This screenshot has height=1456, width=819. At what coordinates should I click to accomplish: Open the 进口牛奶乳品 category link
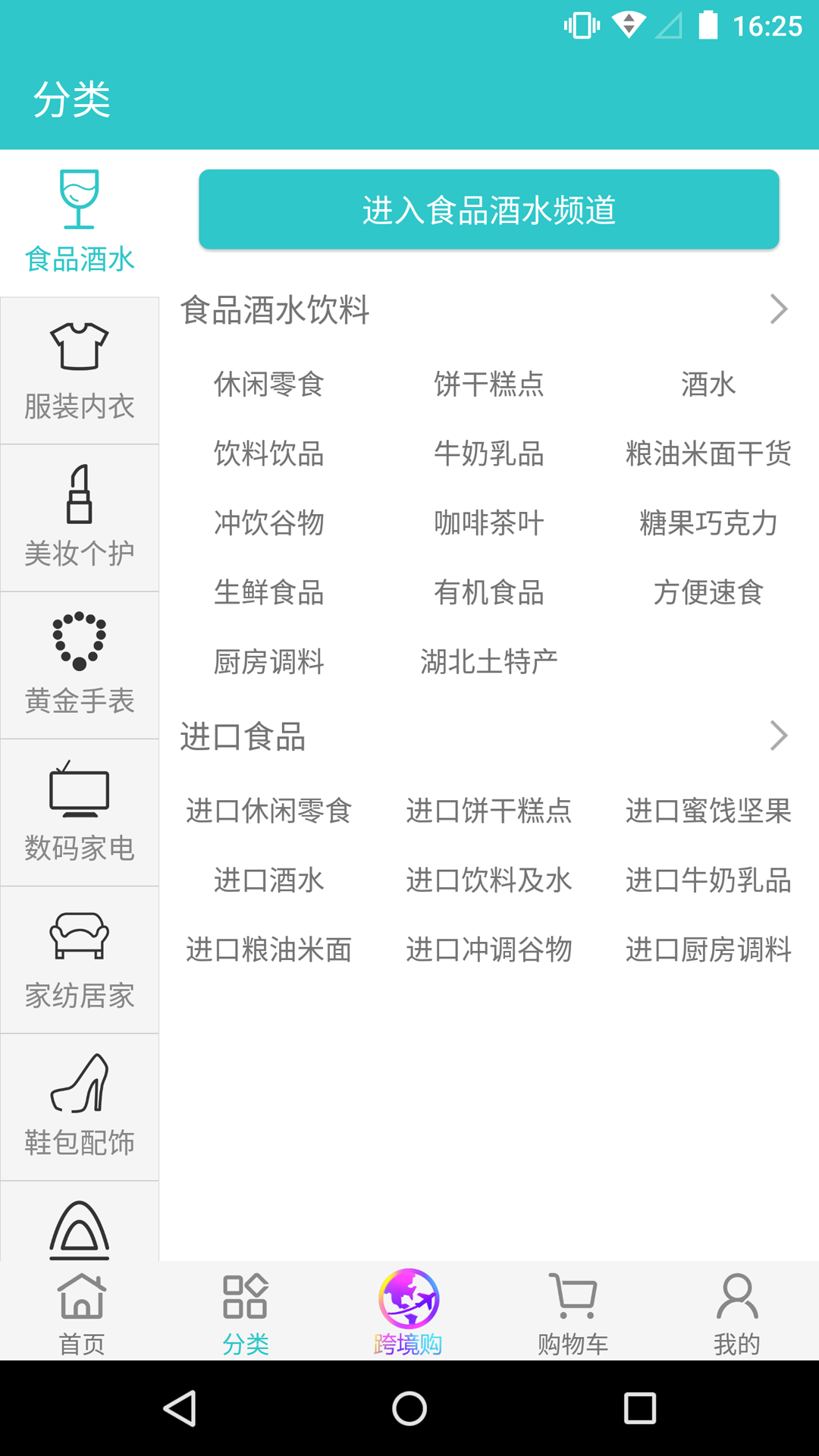(708, 880)
